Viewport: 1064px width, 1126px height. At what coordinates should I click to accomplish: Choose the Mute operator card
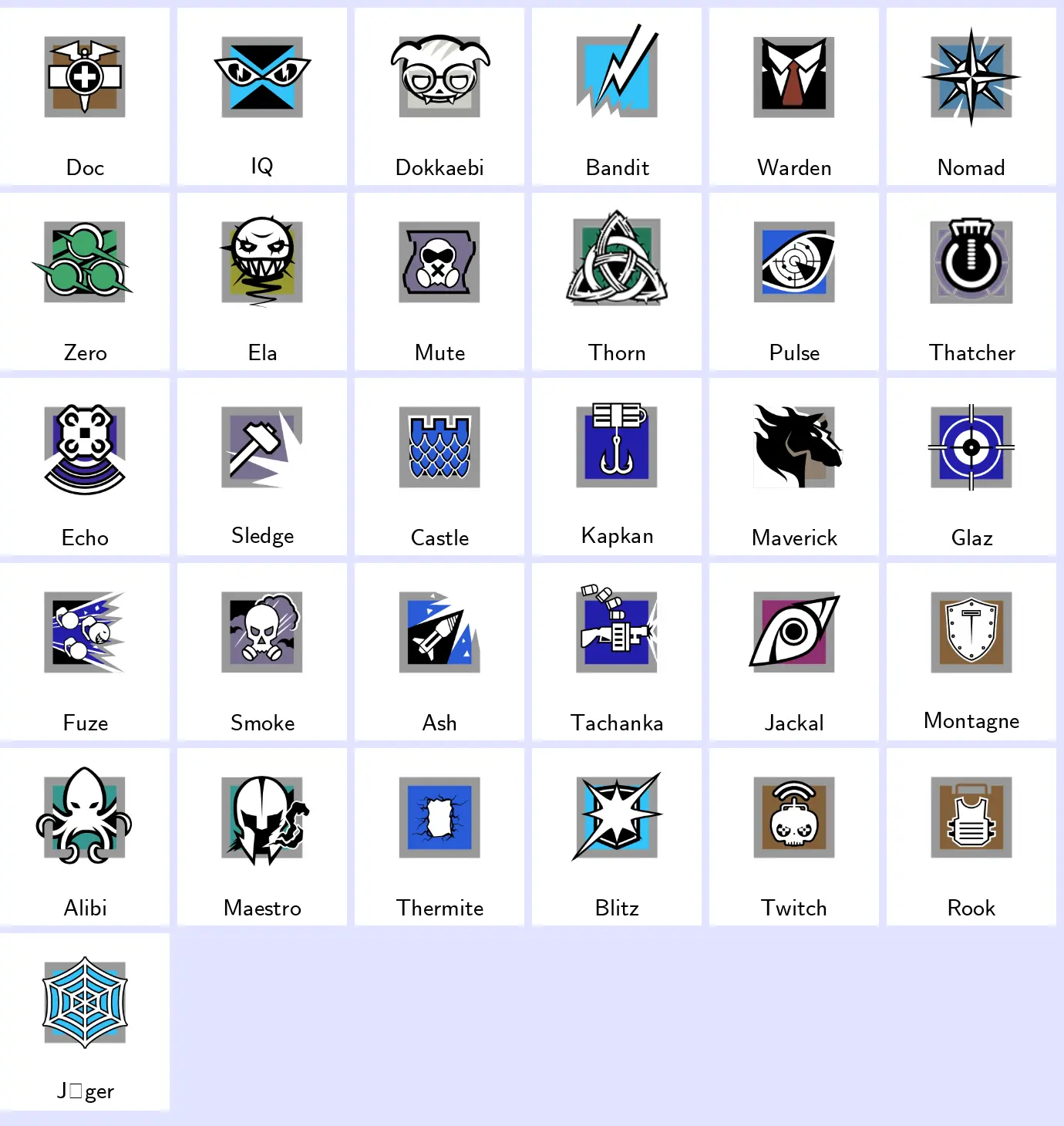click(439, 281)
